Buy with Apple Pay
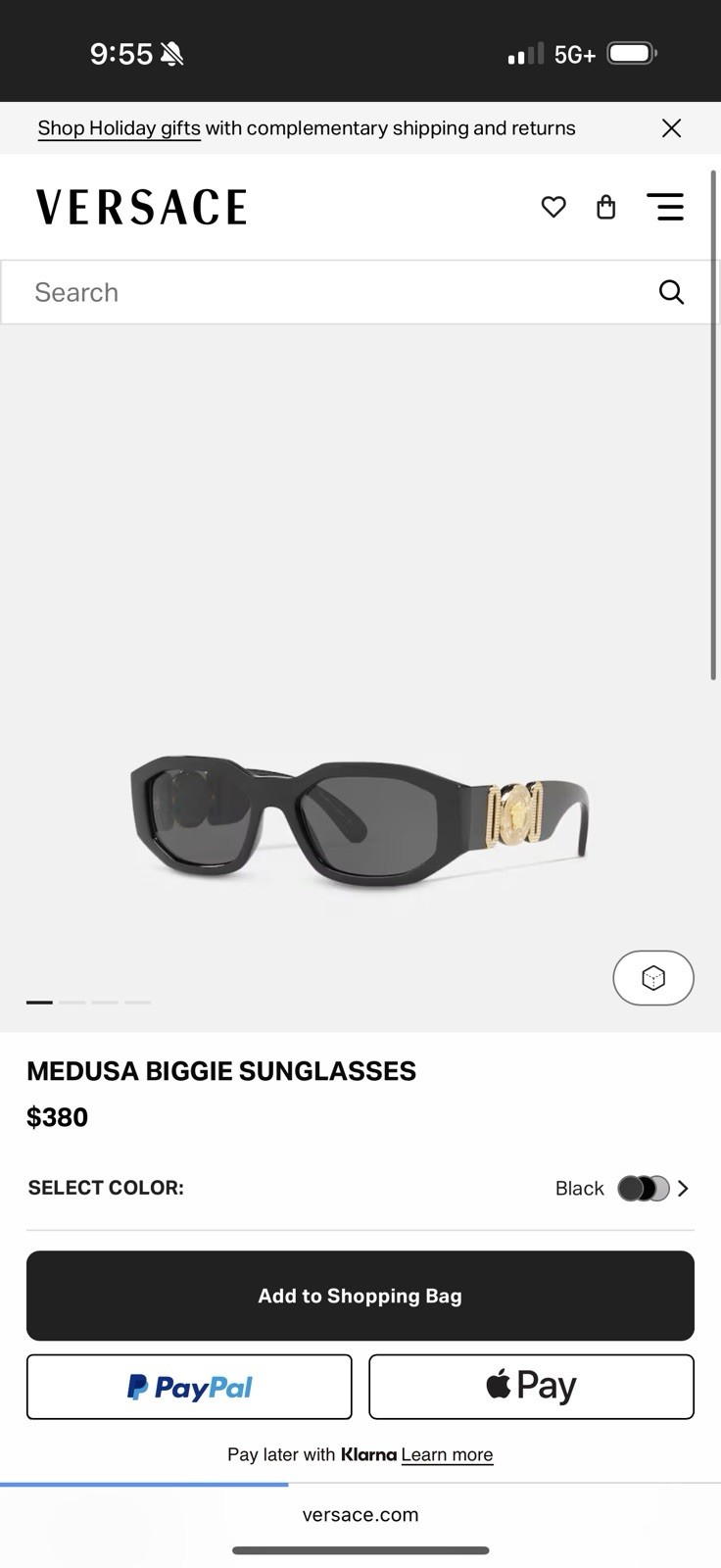Viewport: 721px width, 1568px height. [x=531, y=1387]
